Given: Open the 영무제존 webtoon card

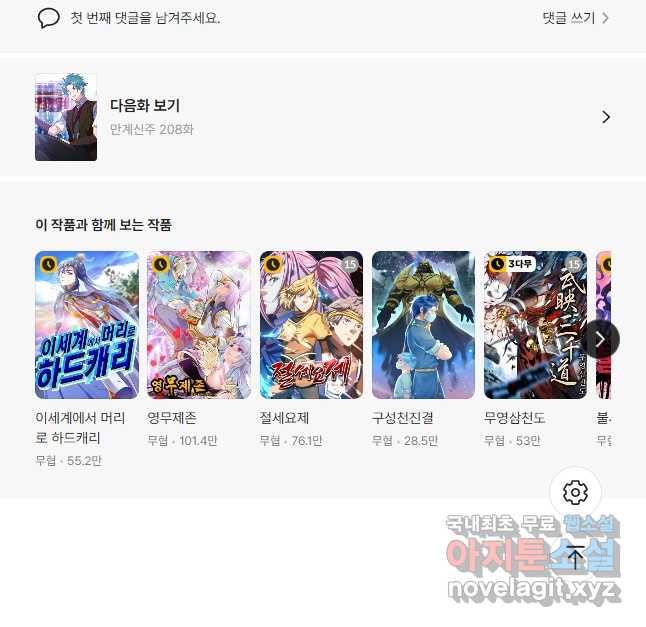Looking at the screenshot, I should 198,325.
